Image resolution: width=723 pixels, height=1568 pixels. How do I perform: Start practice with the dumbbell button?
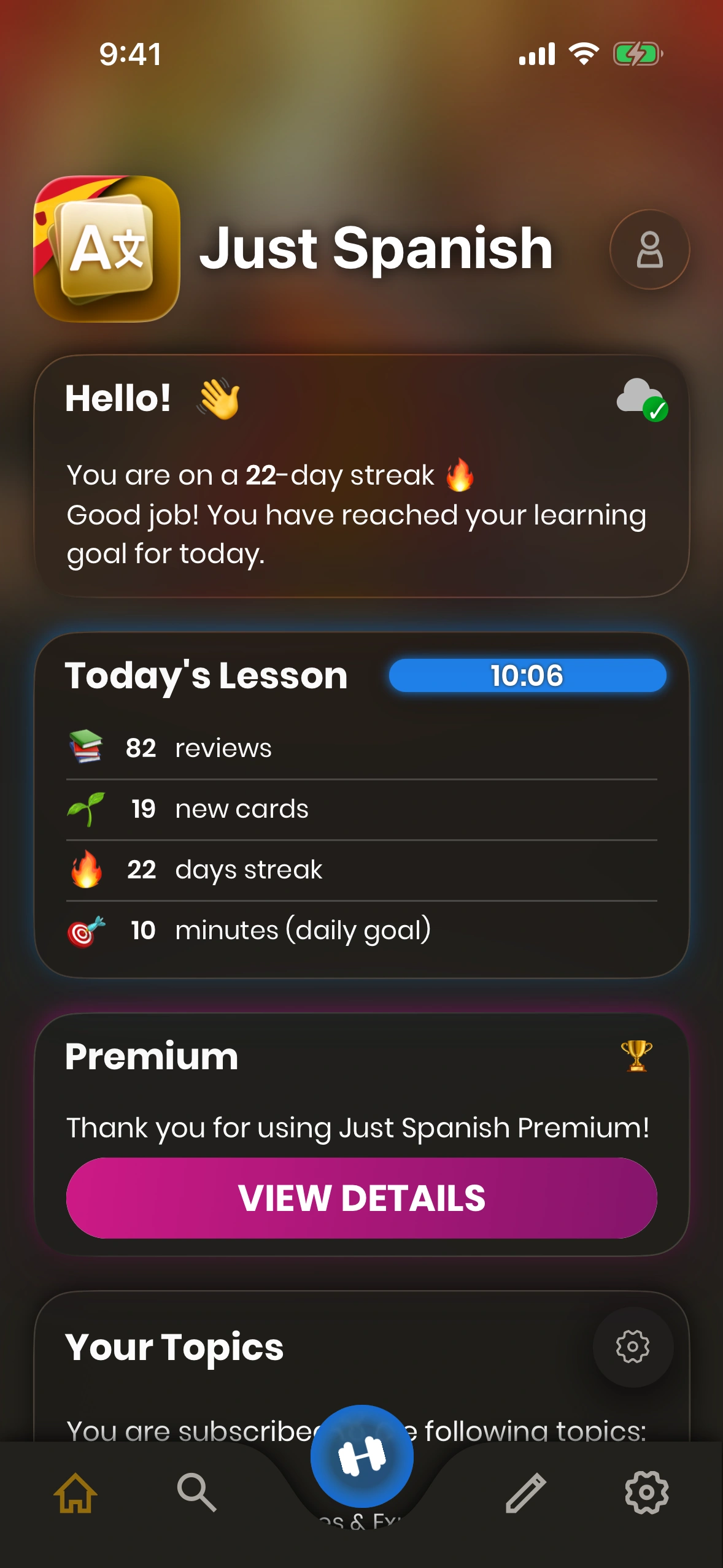(361, 1455)
